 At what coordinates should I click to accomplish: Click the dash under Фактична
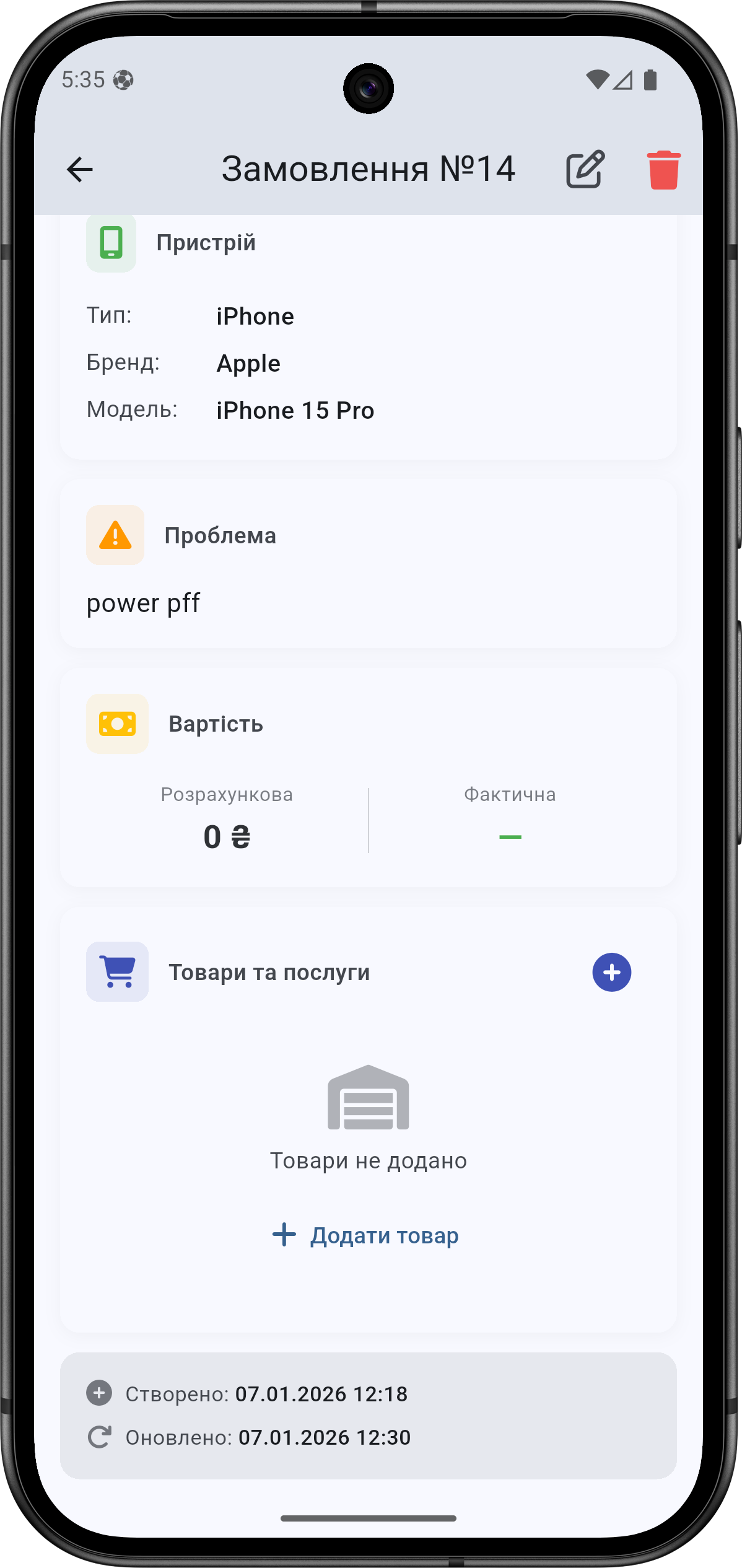tap(510, 836)
